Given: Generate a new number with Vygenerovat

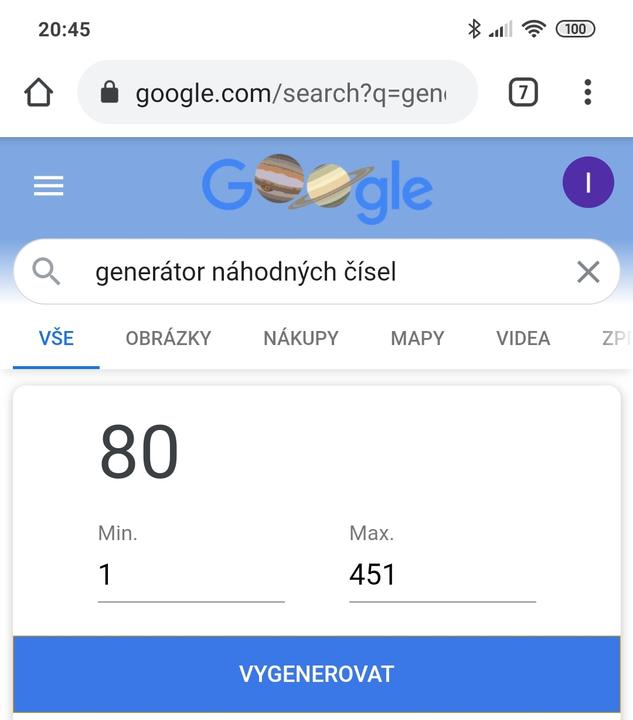Looking at the screenshot, I should 316,674.
